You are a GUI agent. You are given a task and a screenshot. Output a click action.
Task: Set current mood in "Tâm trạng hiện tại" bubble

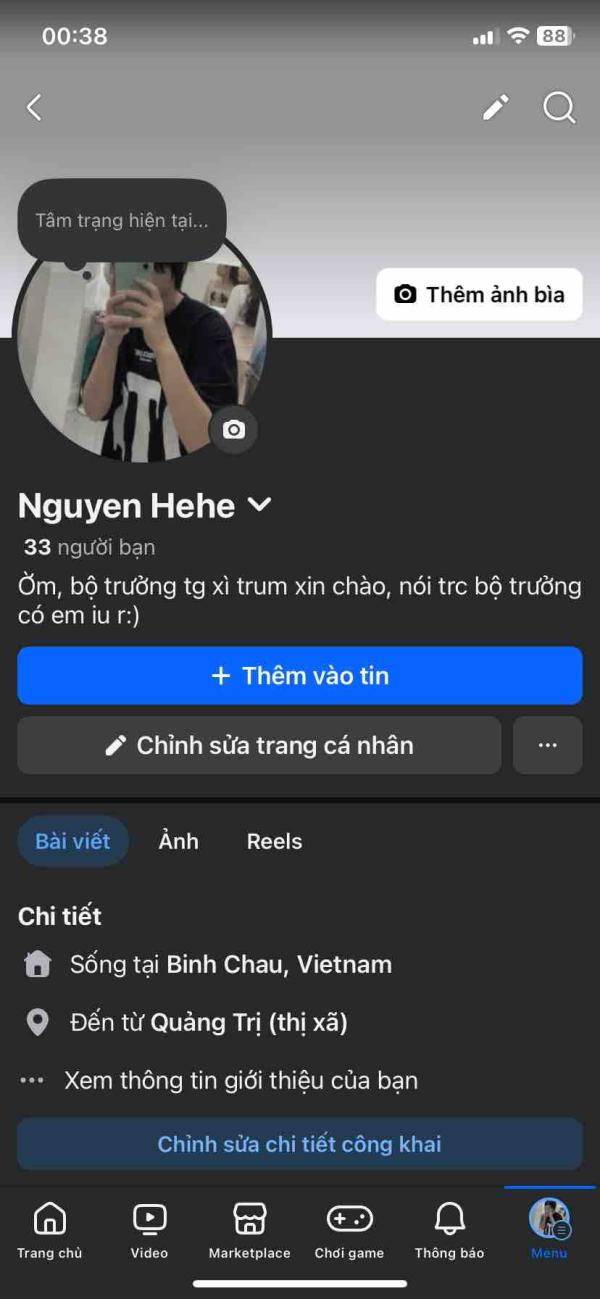[122, 220]
